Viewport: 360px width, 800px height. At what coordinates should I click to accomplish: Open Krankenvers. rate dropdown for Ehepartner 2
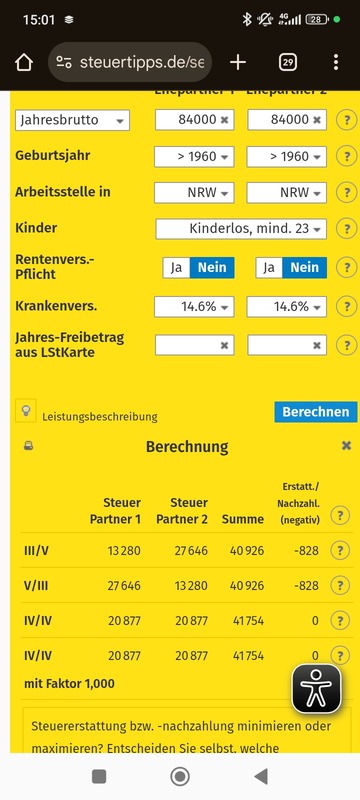tap(287, 307)
